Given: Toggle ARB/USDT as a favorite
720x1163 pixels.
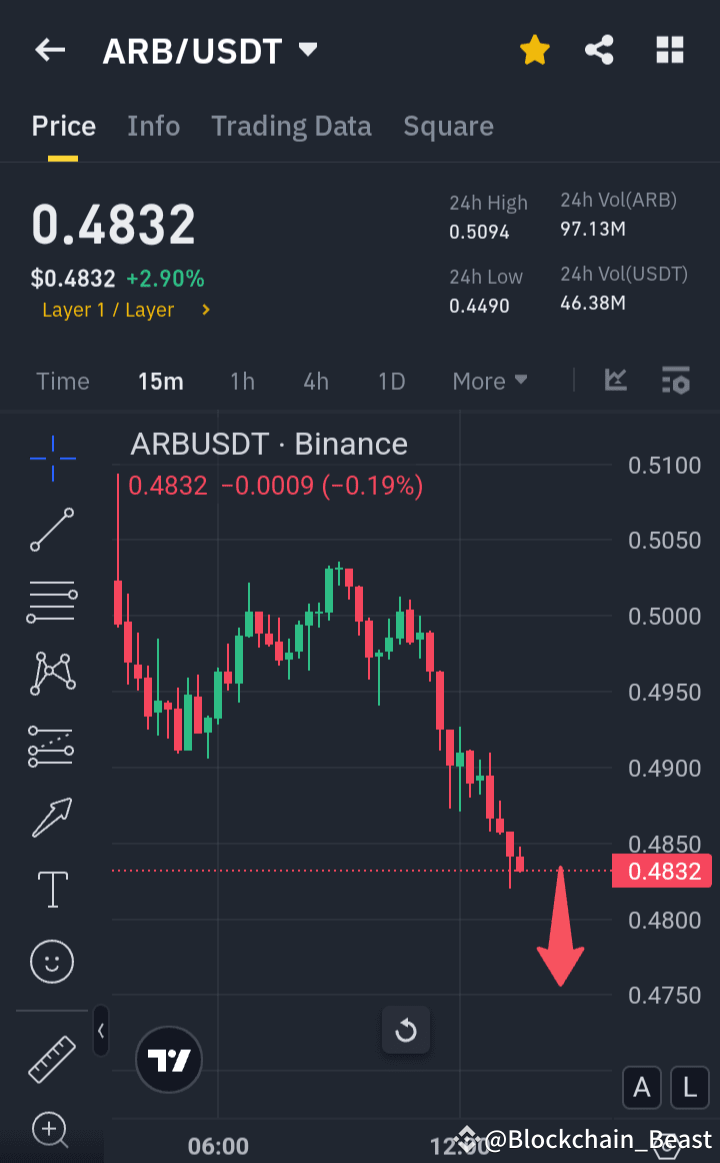Looking at the screenshot, I should pyautogui.click(x=535, y=49).
